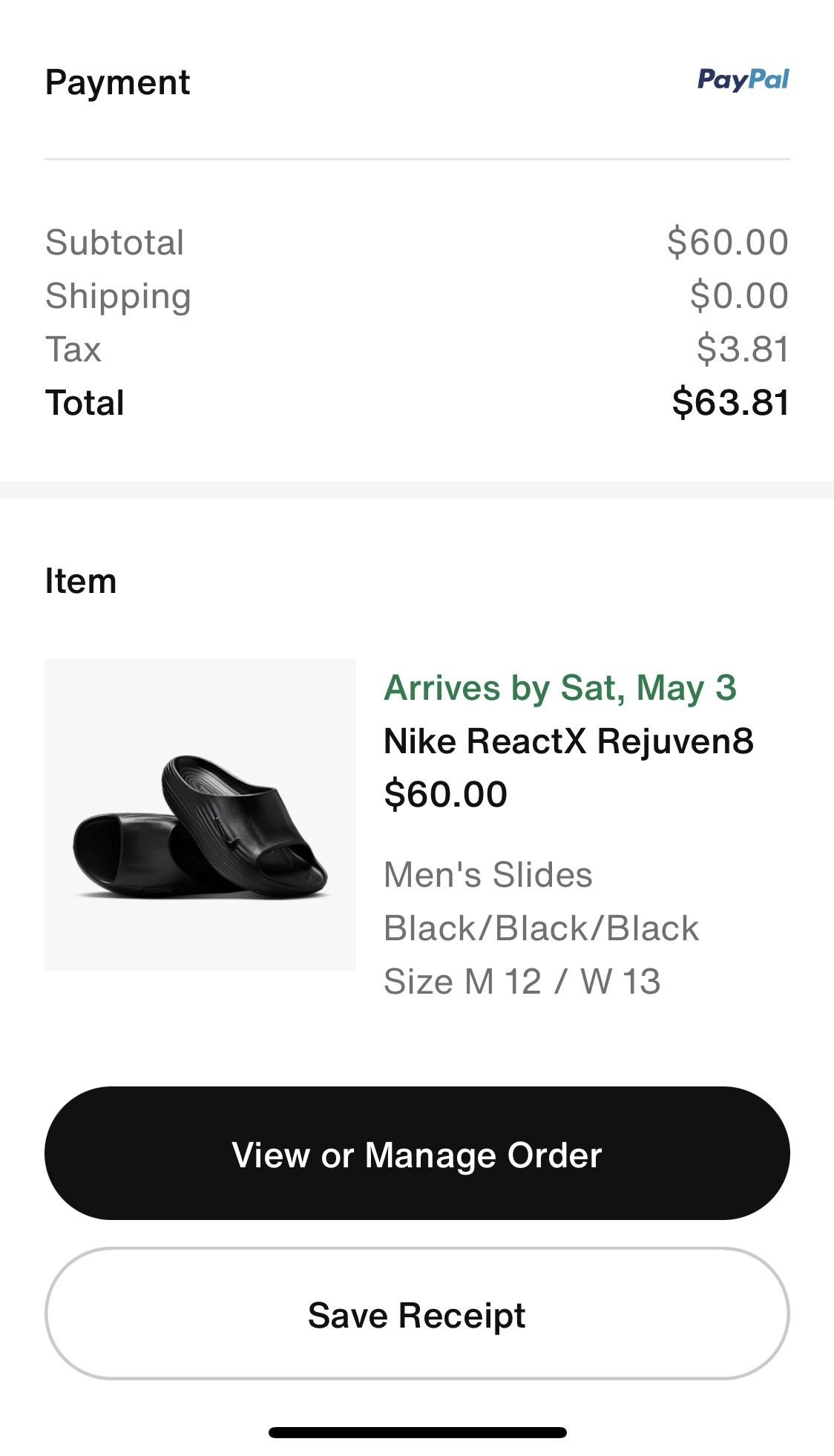This screenshot has height=1456, width=834.
Task: Select the Subtotal line
Action: pos(114,241)
